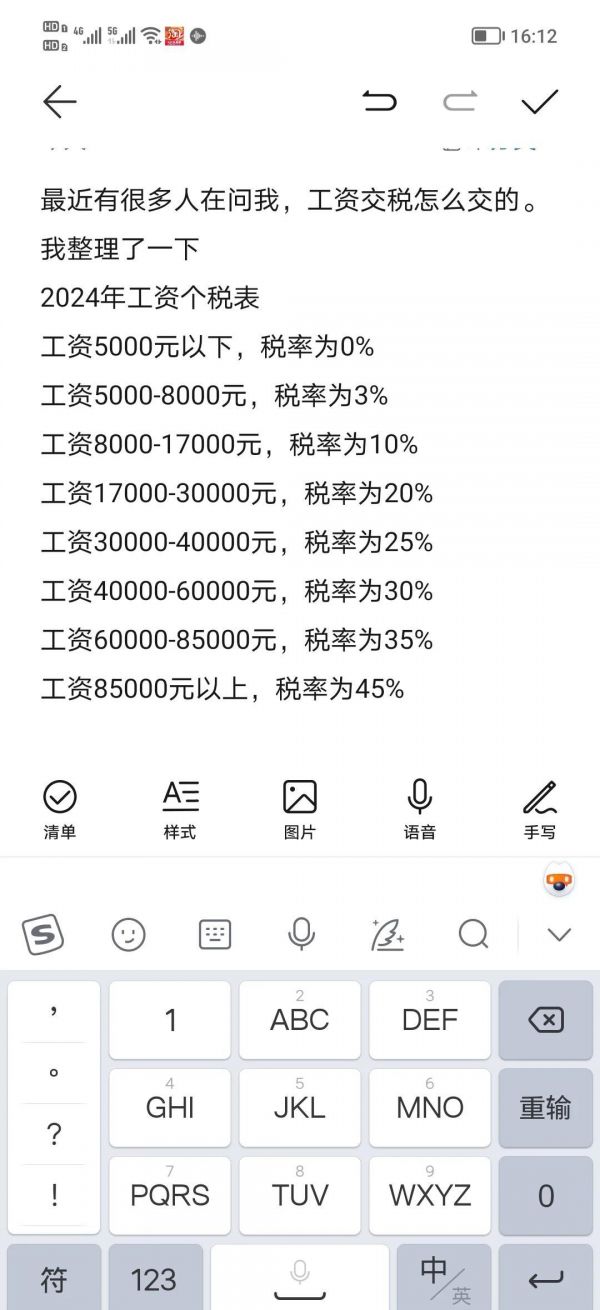Viewport: 600px width, 1310px height.
Task: Collapse the keyboard with the down chevron
Action: 559,935
